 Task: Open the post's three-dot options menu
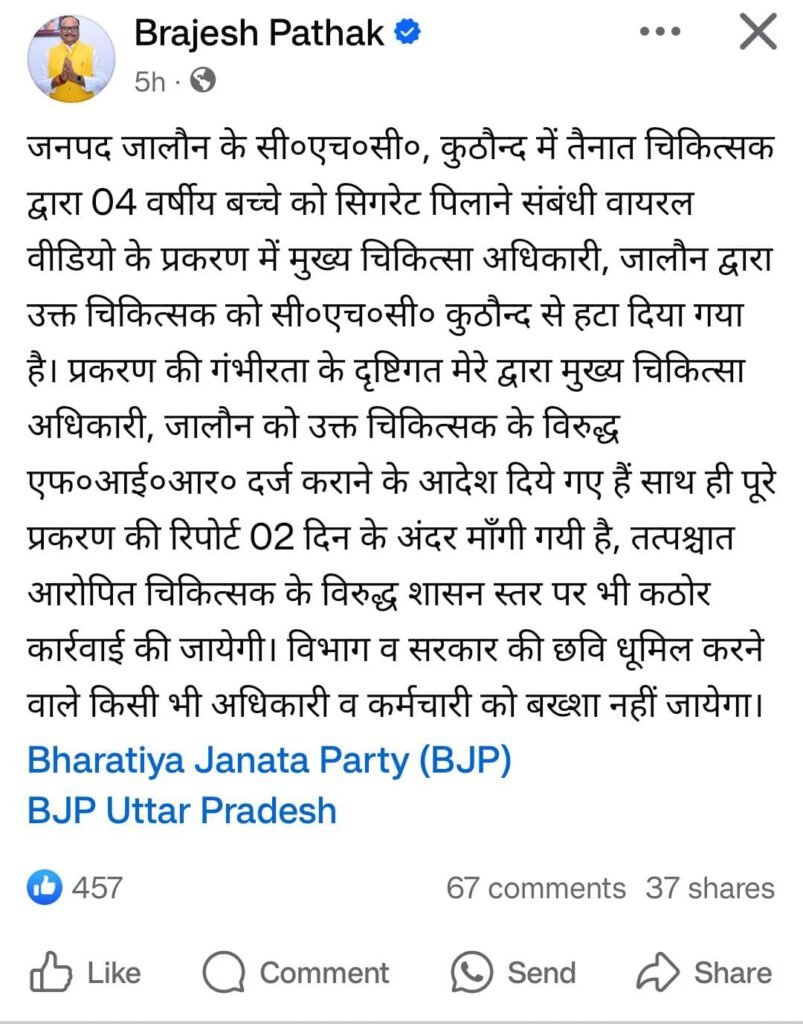659,33
